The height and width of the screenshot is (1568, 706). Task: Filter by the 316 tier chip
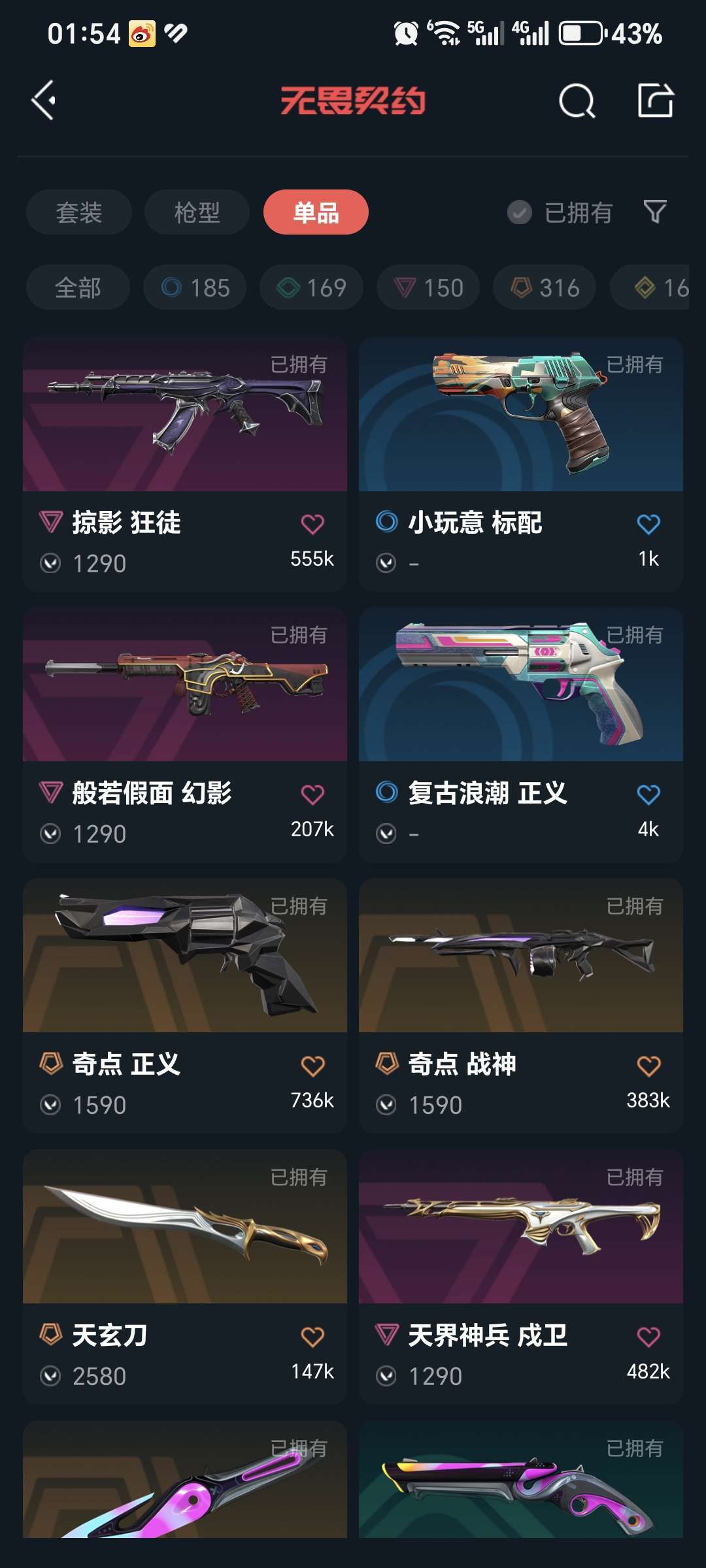tap(545, 287)
